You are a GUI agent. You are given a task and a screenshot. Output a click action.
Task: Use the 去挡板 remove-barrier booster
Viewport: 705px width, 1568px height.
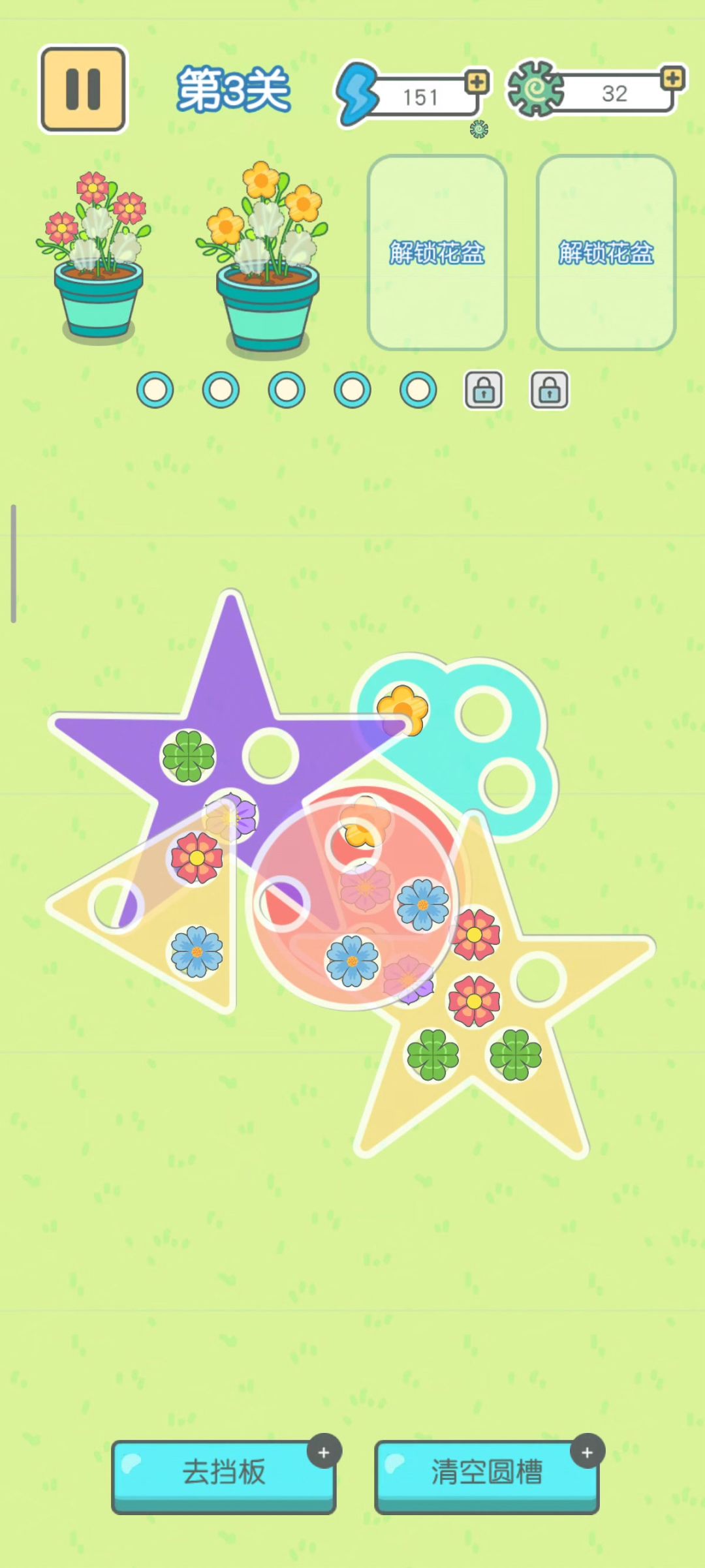tap(223, 1472)
